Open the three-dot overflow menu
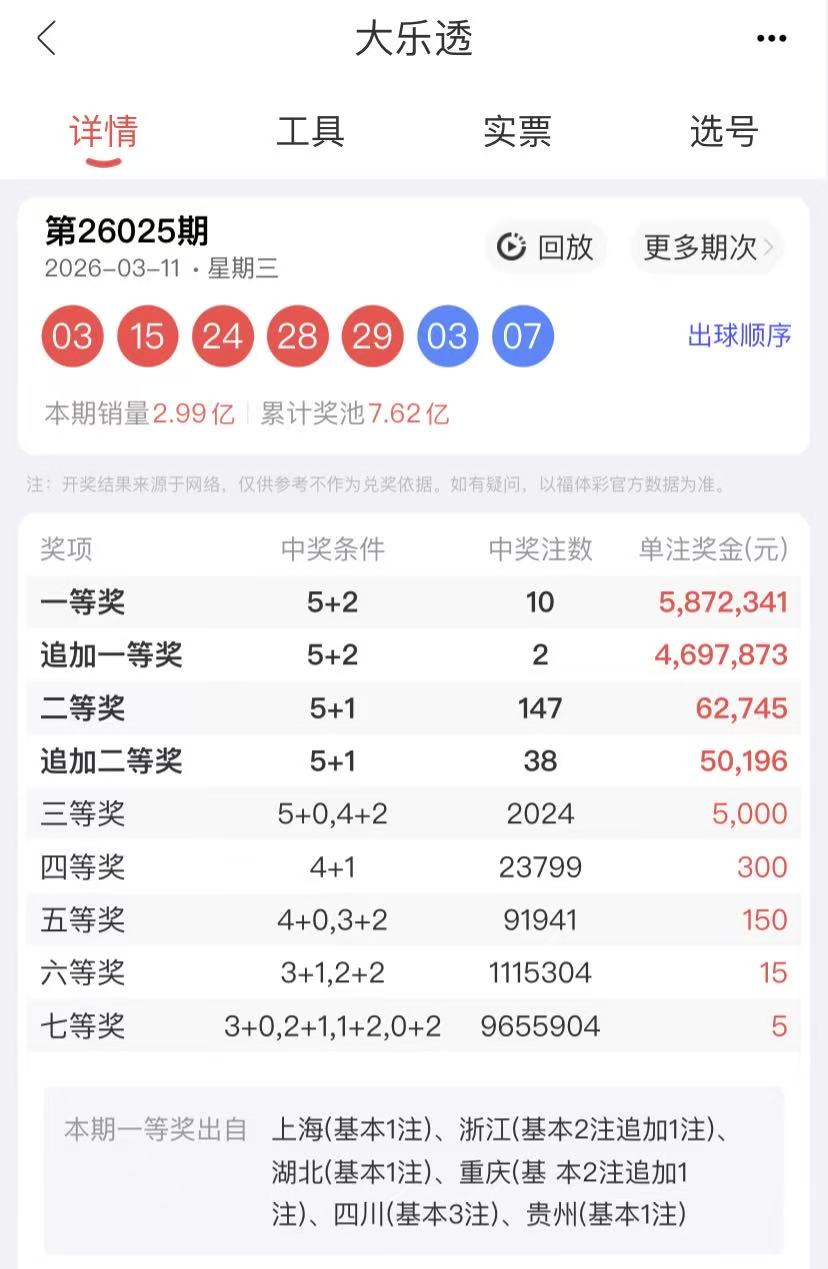 pyautogui.click(x=771, y=39)
